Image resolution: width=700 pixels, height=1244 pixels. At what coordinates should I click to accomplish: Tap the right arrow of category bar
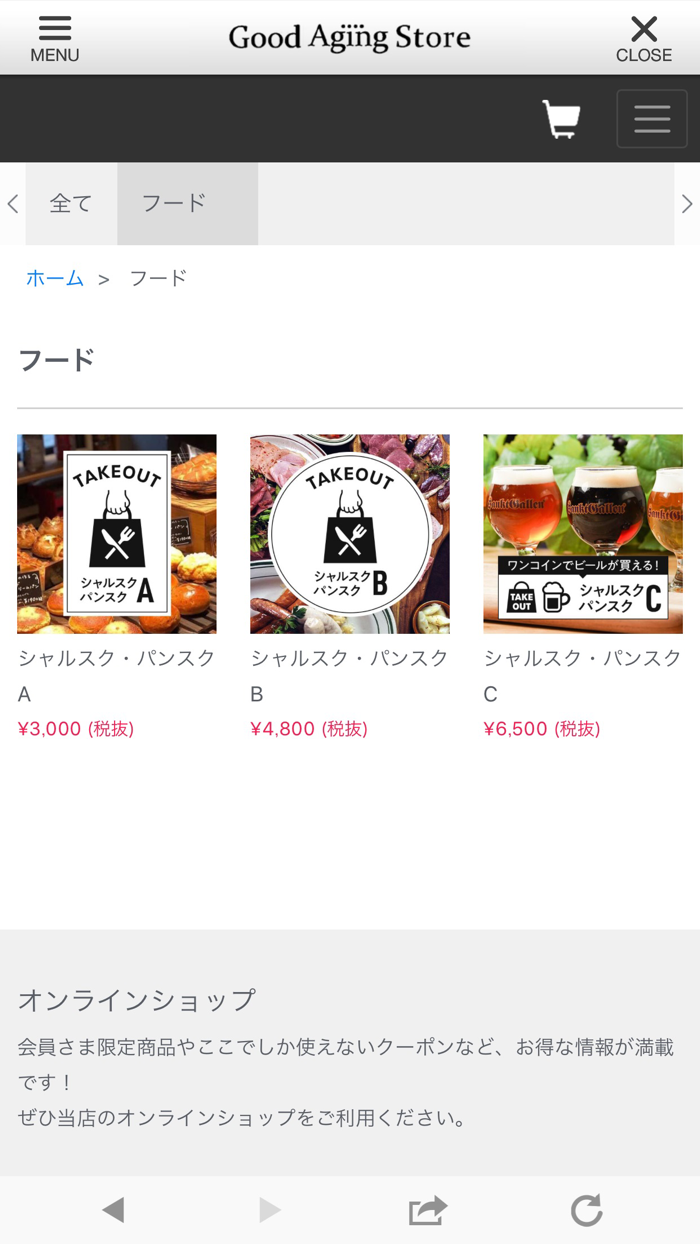click(687, 204)
